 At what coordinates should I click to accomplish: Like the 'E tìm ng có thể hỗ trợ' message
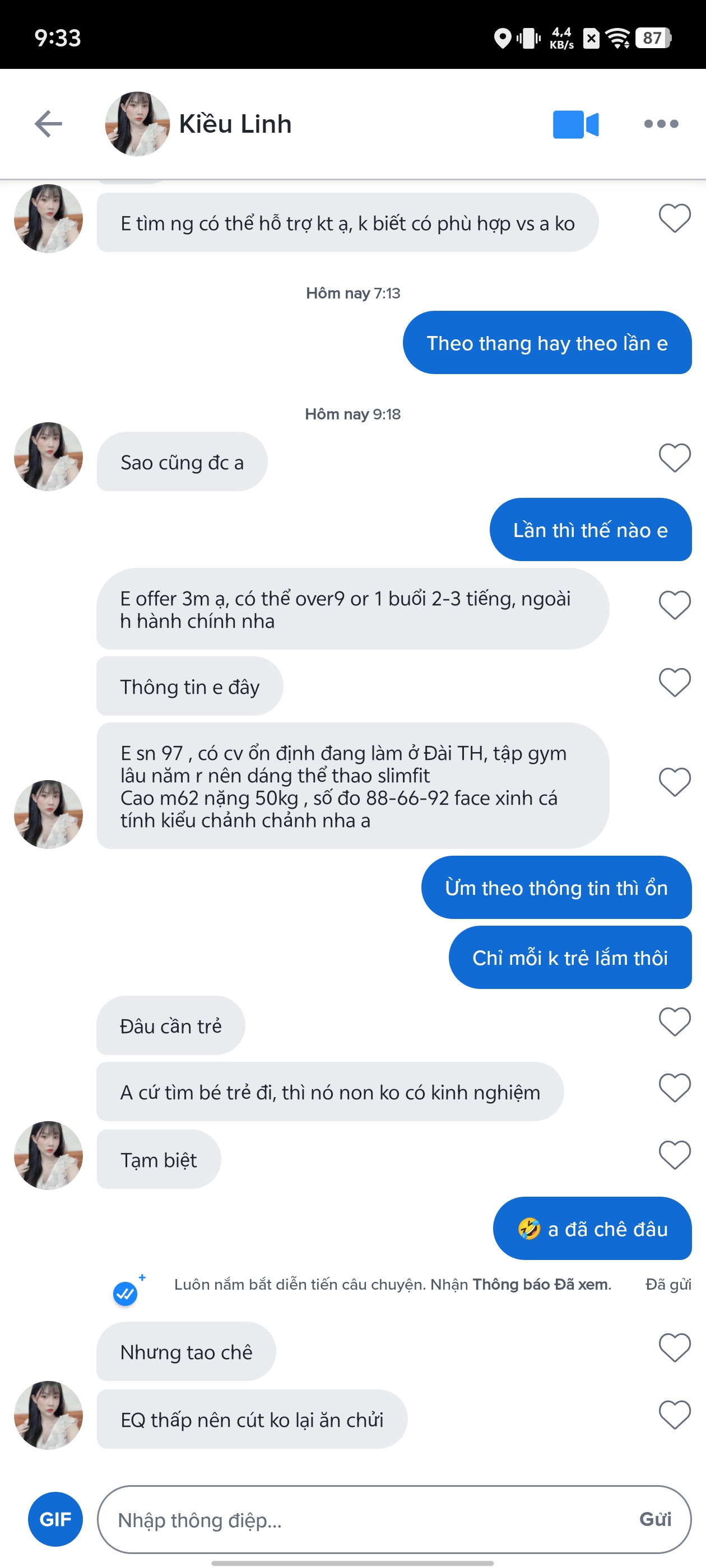click(674, 219)
